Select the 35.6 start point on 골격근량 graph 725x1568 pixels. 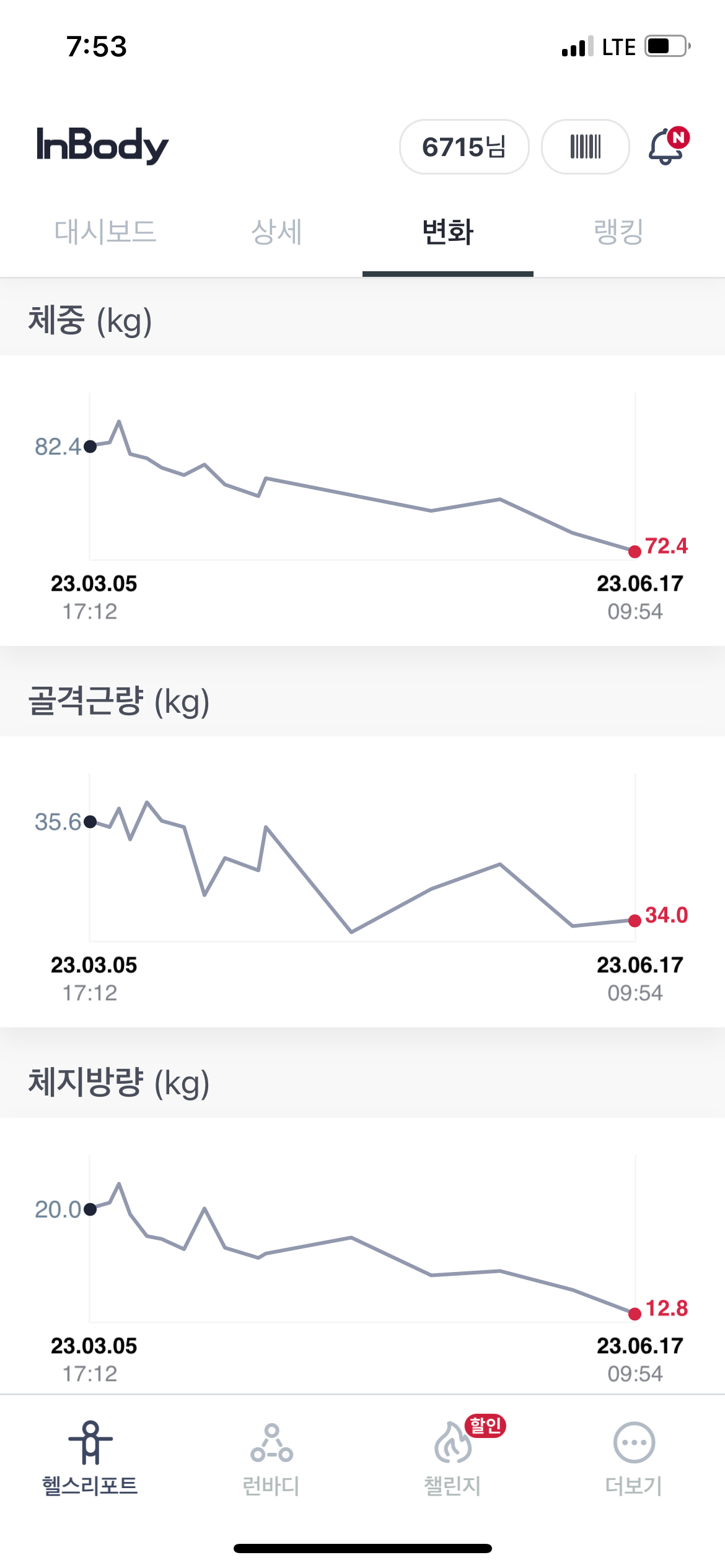pyautogui.click(x=90, y=822)
